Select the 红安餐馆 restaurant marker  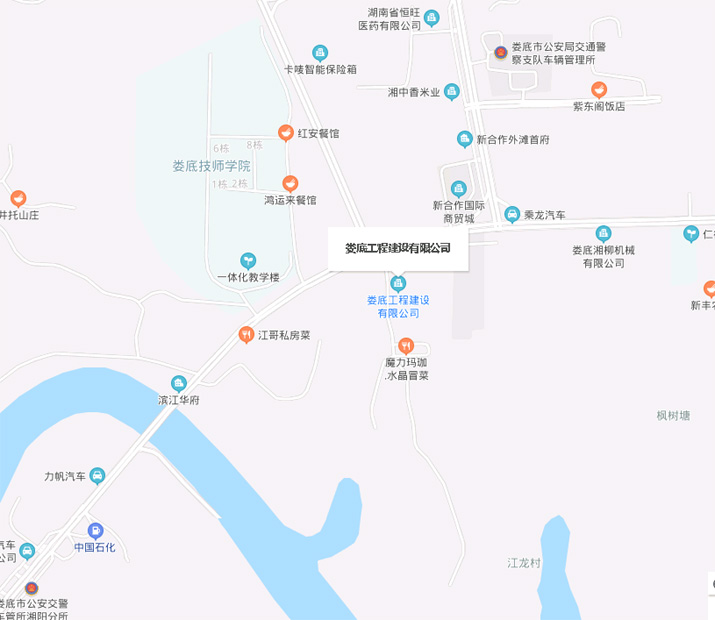285,133
